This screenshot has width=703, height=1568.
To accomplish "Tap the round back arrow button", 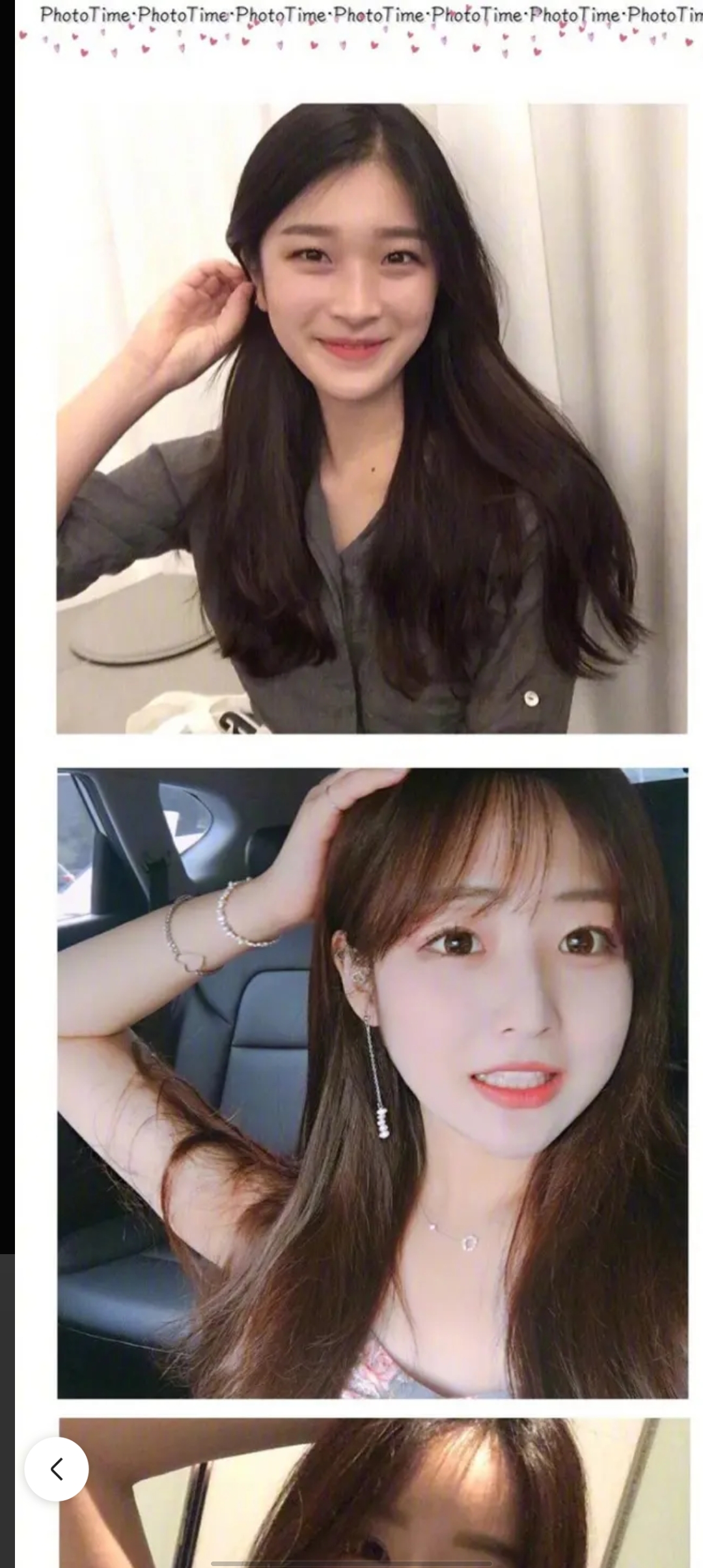I will [57, 1469].
